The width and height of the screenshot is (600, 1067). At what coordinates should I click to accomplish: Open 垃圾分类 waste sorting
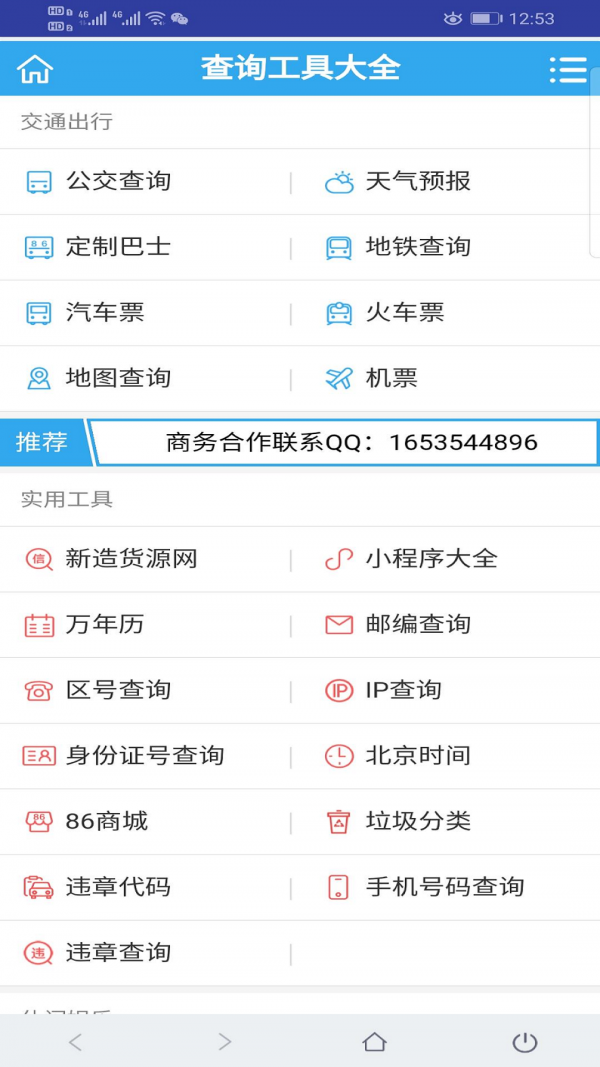(x=417, y=822)
